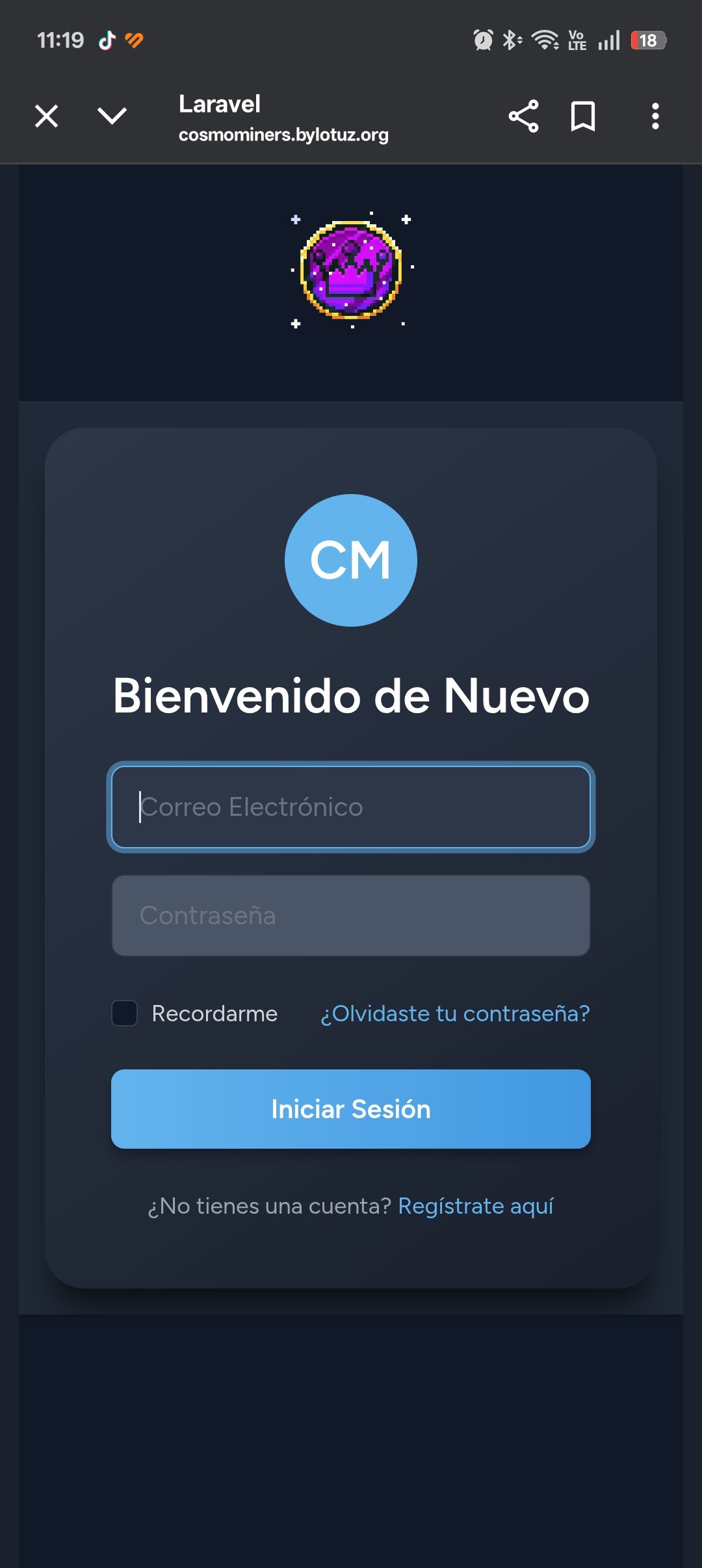Tap the Contraseña password field
The height and width of the screenshot is (1568, 702).
point(351,915)
